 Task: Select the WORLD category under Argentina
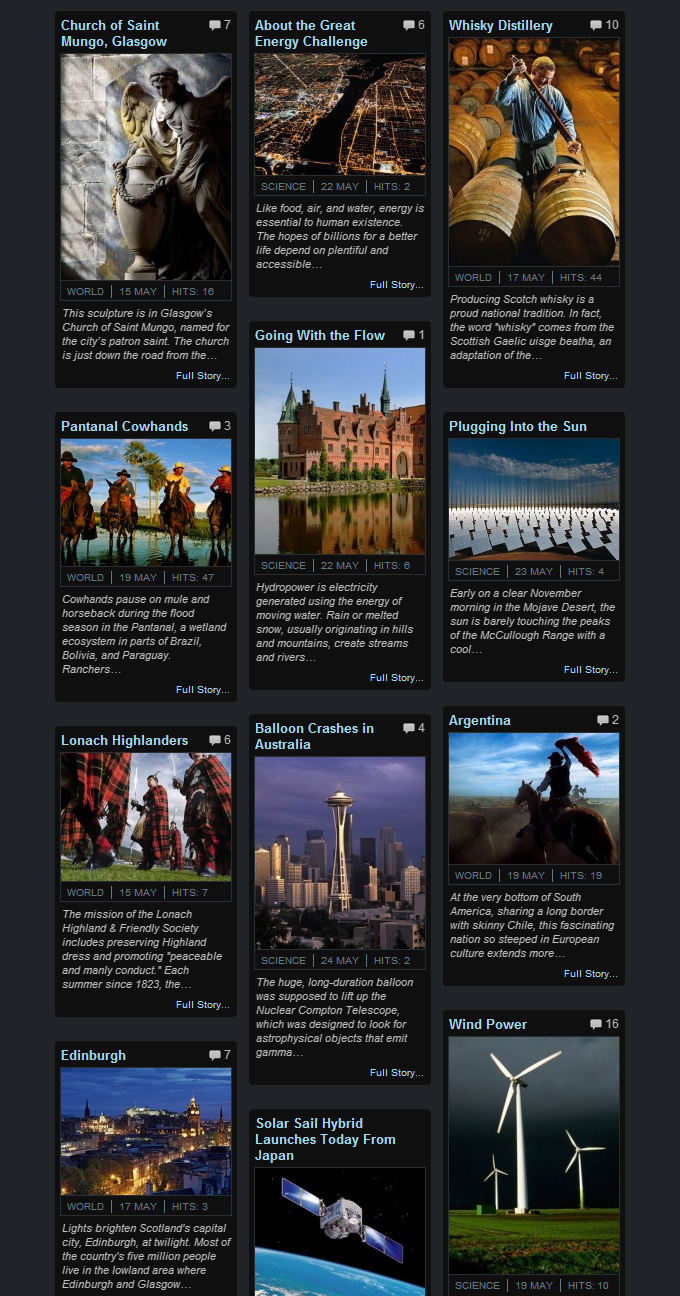(x=473, y=875)
